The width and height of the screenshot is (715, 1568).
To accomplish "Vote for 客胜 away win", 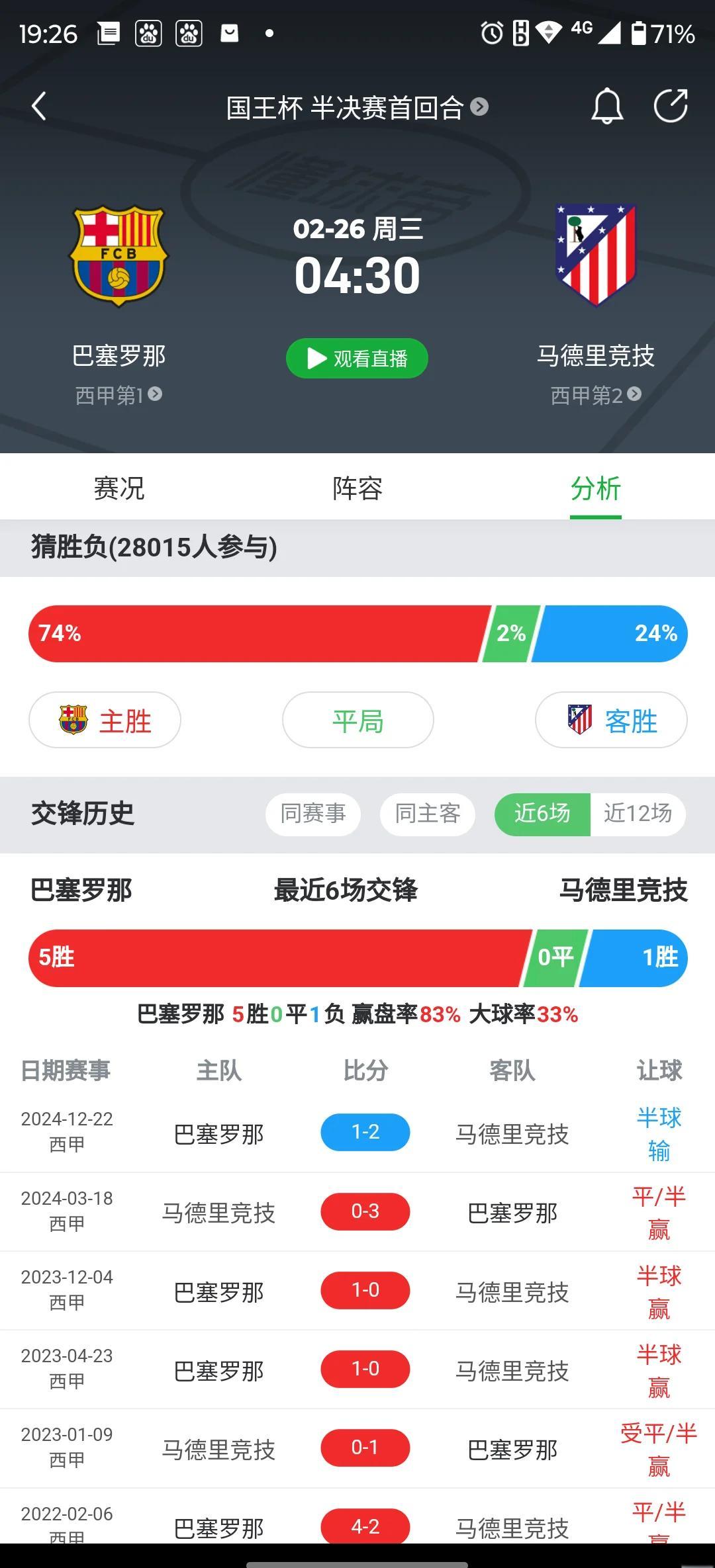I will [610, 720].
